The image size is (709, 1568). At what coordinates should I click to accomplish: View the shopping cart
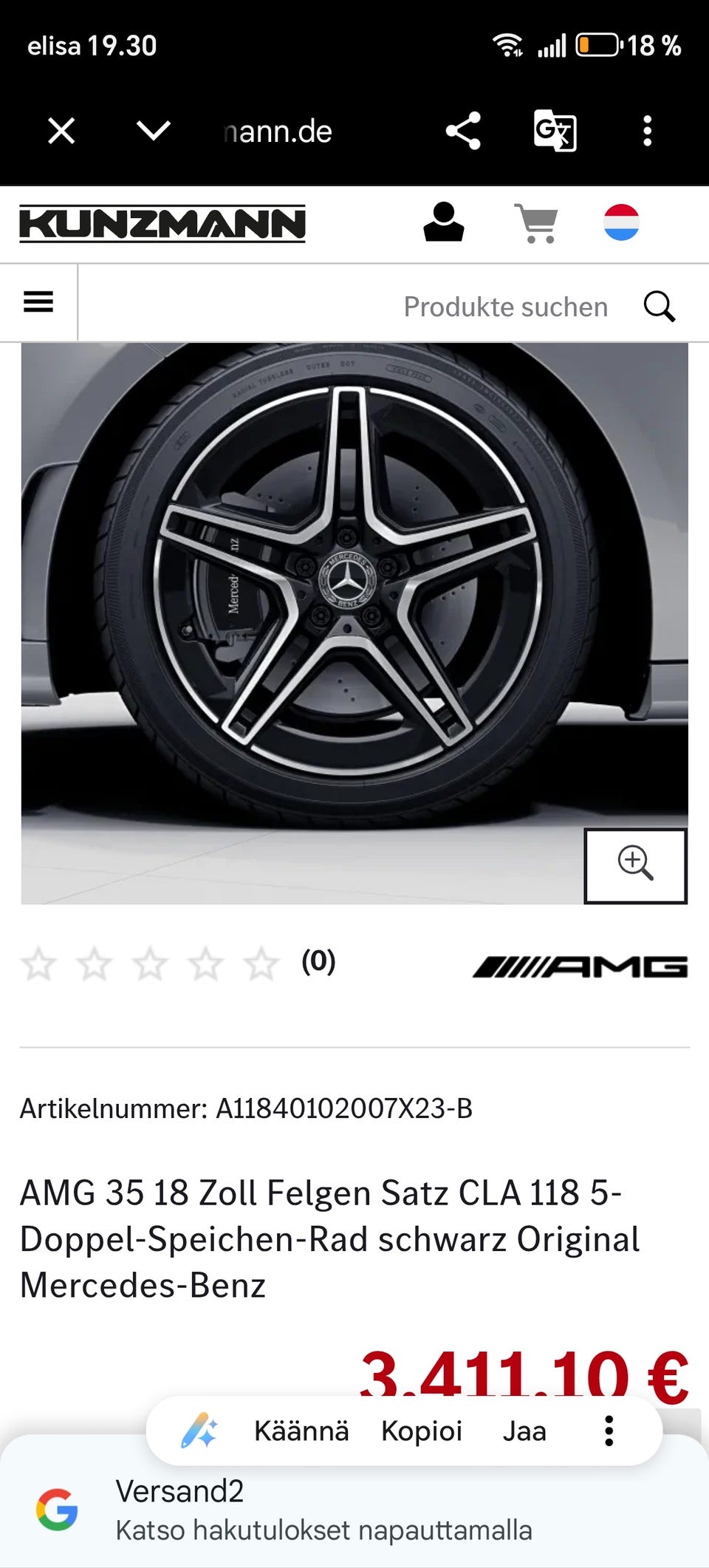[x=537, y=223]
